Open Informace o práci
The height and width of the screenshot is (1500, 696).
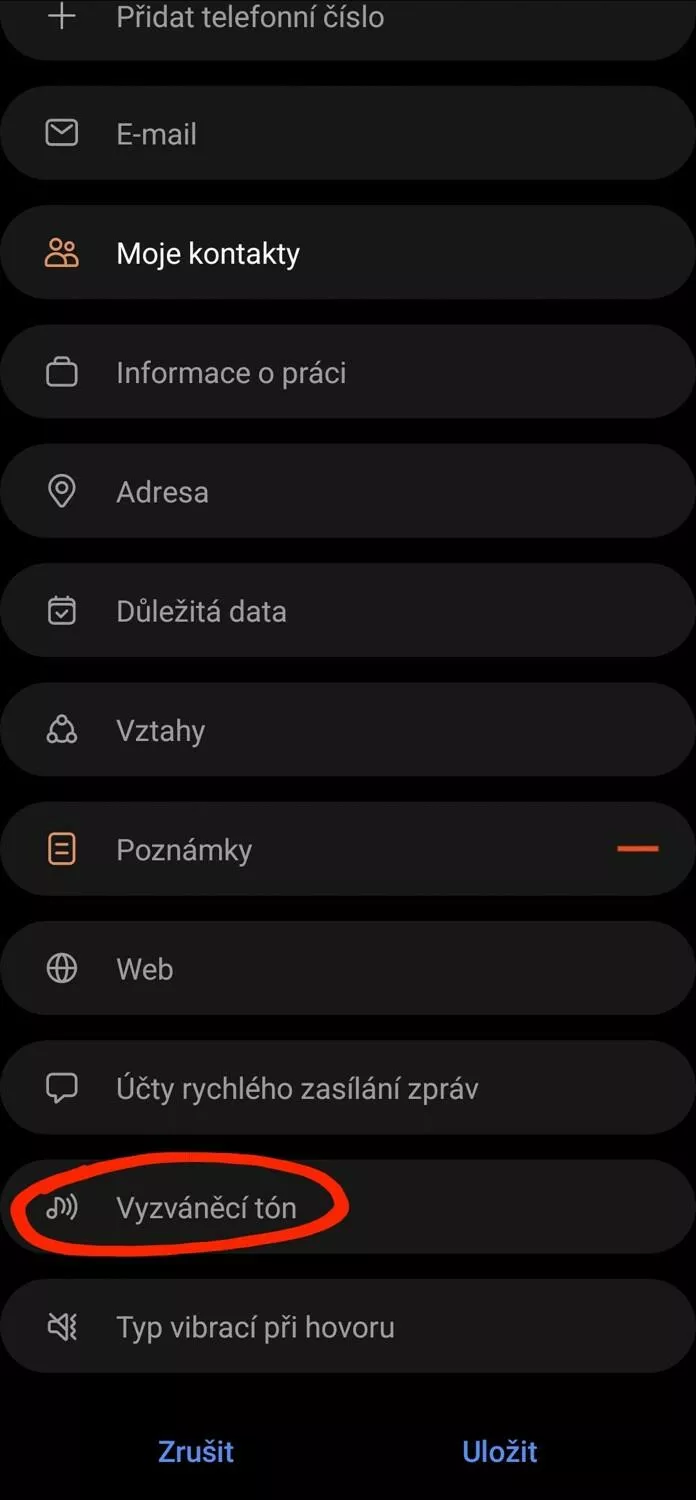point(348,372)
